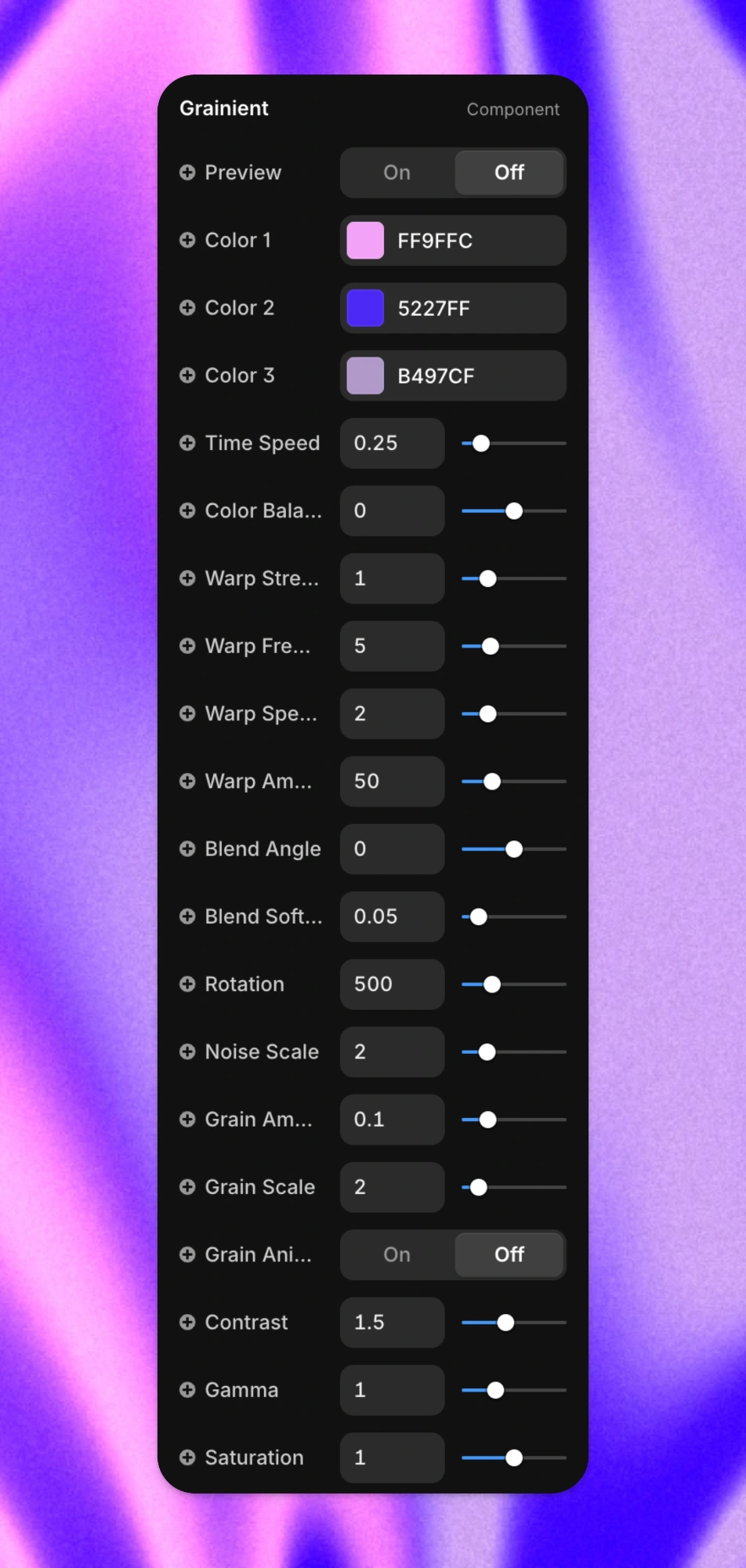
Task: Tap the Warp Strength plus icon
Action: [187, 579]
